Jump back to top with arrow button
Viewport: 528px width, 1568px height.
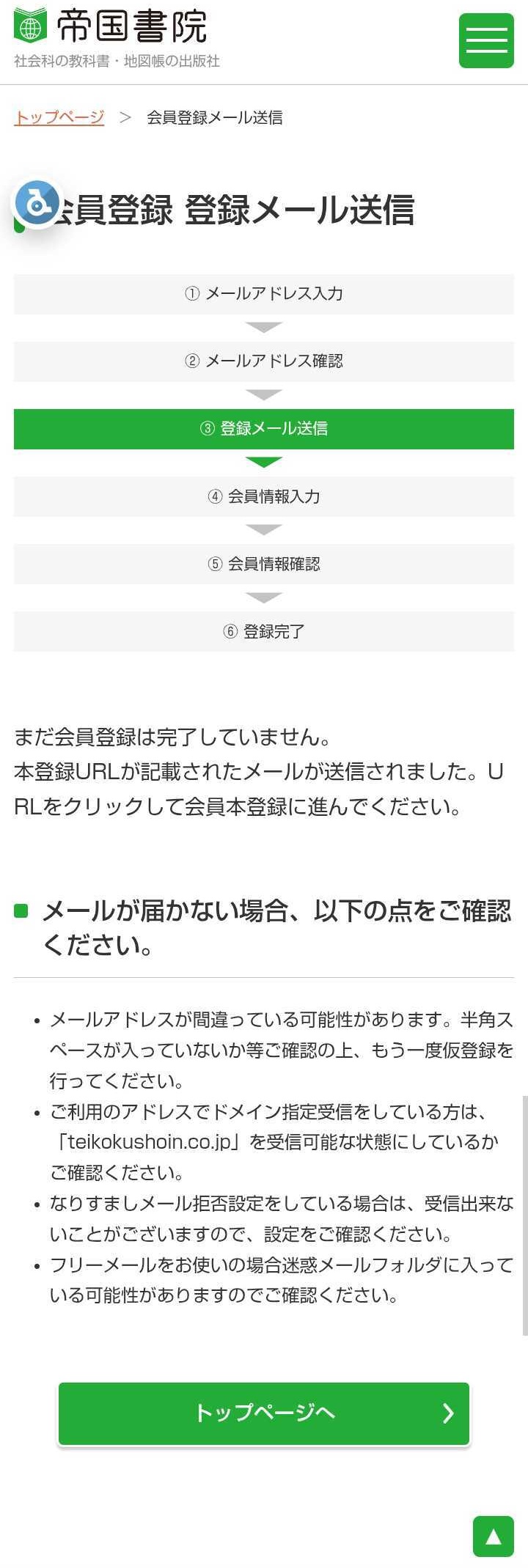click(x=493, y=1536)
